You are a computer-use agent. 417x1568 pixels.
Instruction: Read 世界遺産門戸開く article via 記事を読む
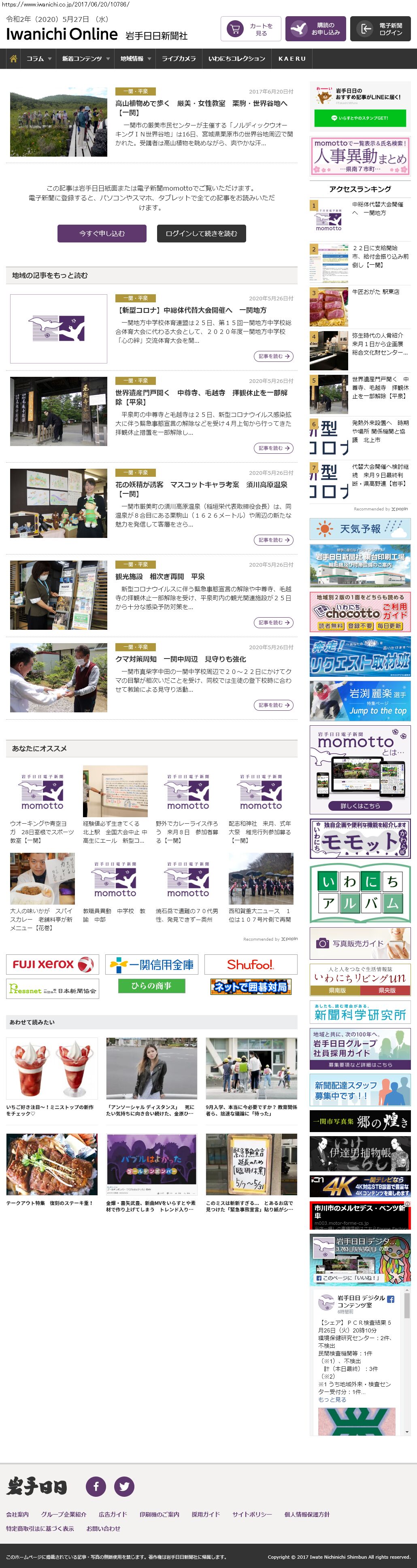coord(273,448)
